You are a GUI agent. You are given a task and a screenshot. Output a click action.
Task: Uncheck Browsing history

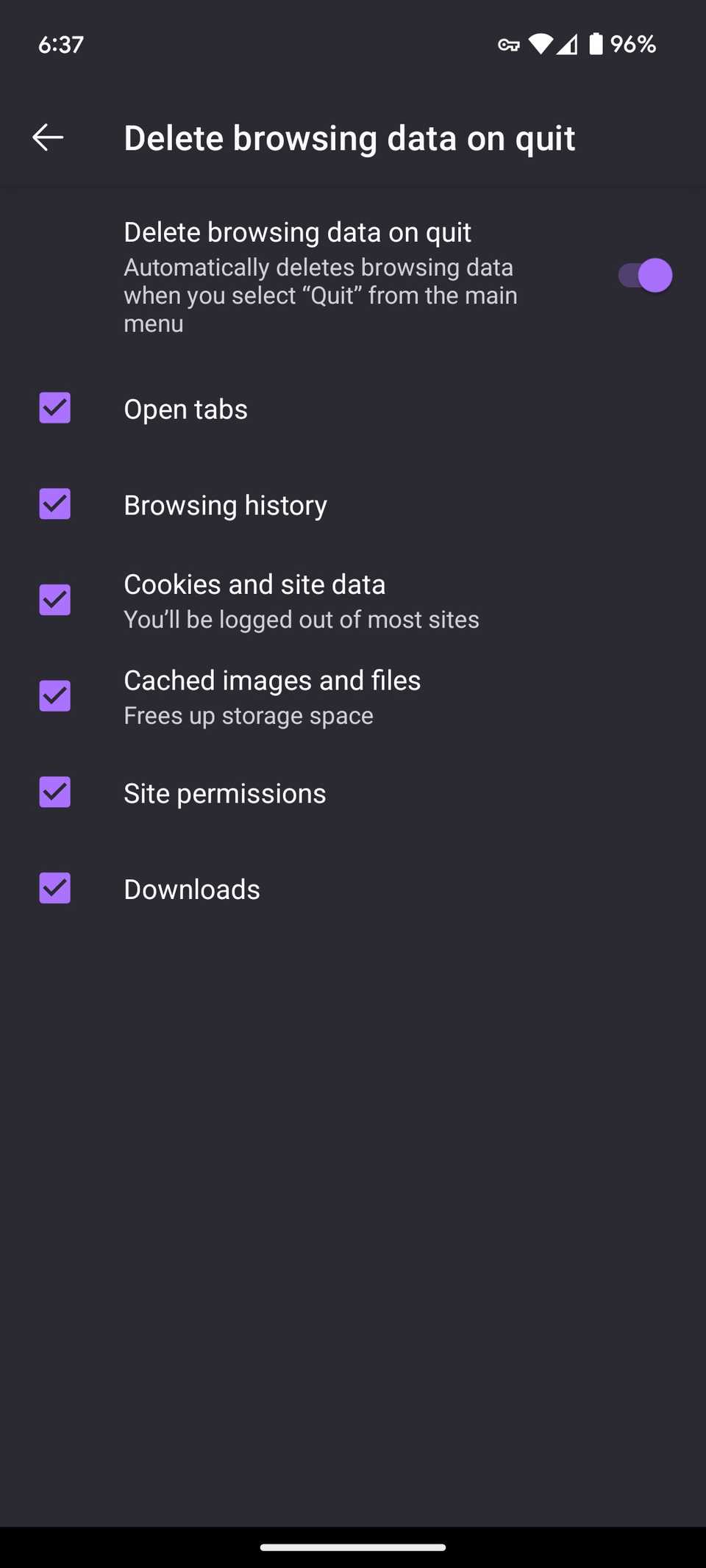55,504
